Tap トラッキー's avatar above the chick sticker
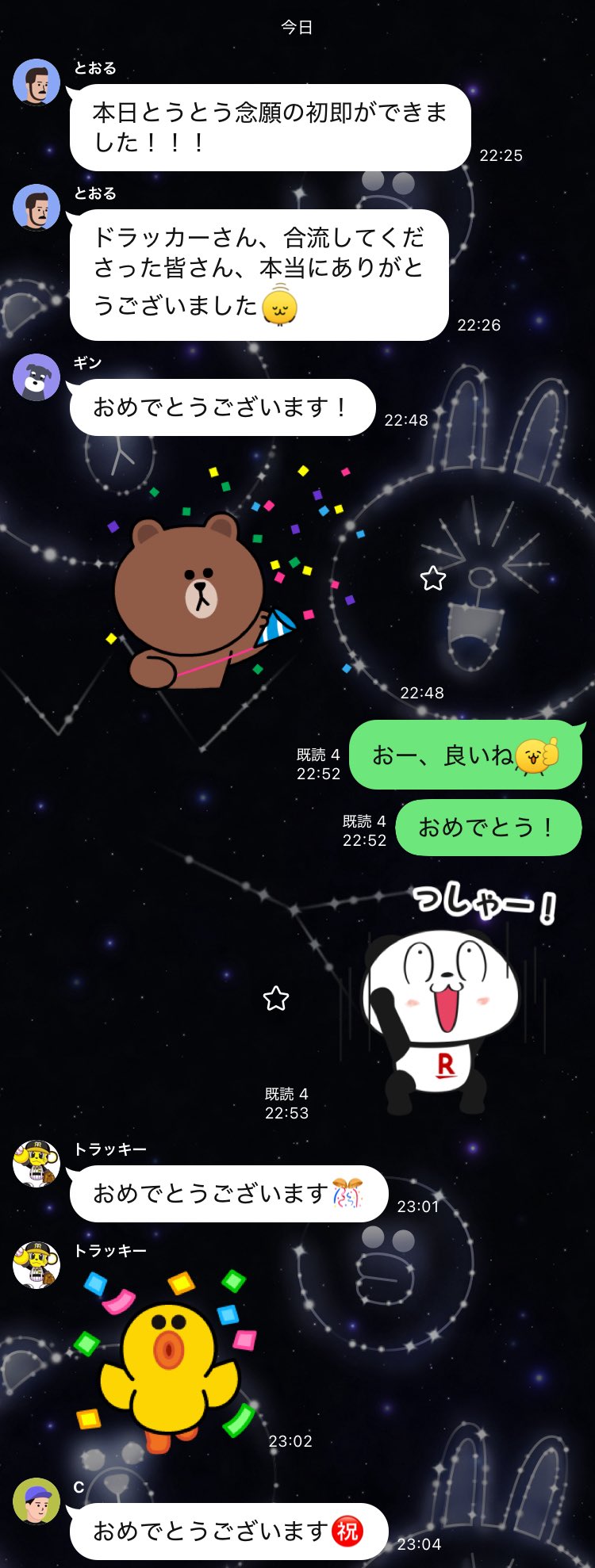595x1568 pixels. pyautogui.click(x=36, y=1264)
